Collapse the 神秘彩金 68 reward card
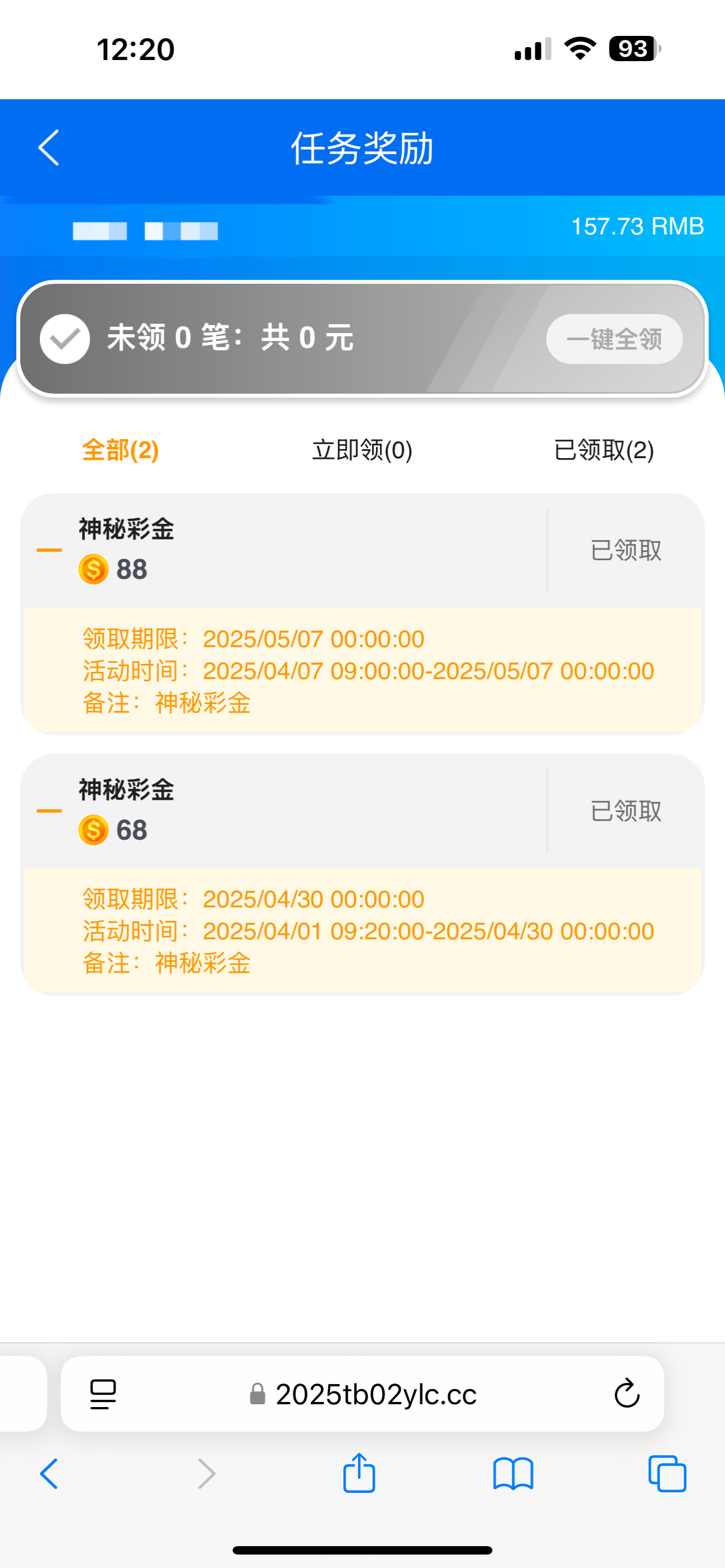This screenshot has height=1568, width=725. click(x=49, y=811)
